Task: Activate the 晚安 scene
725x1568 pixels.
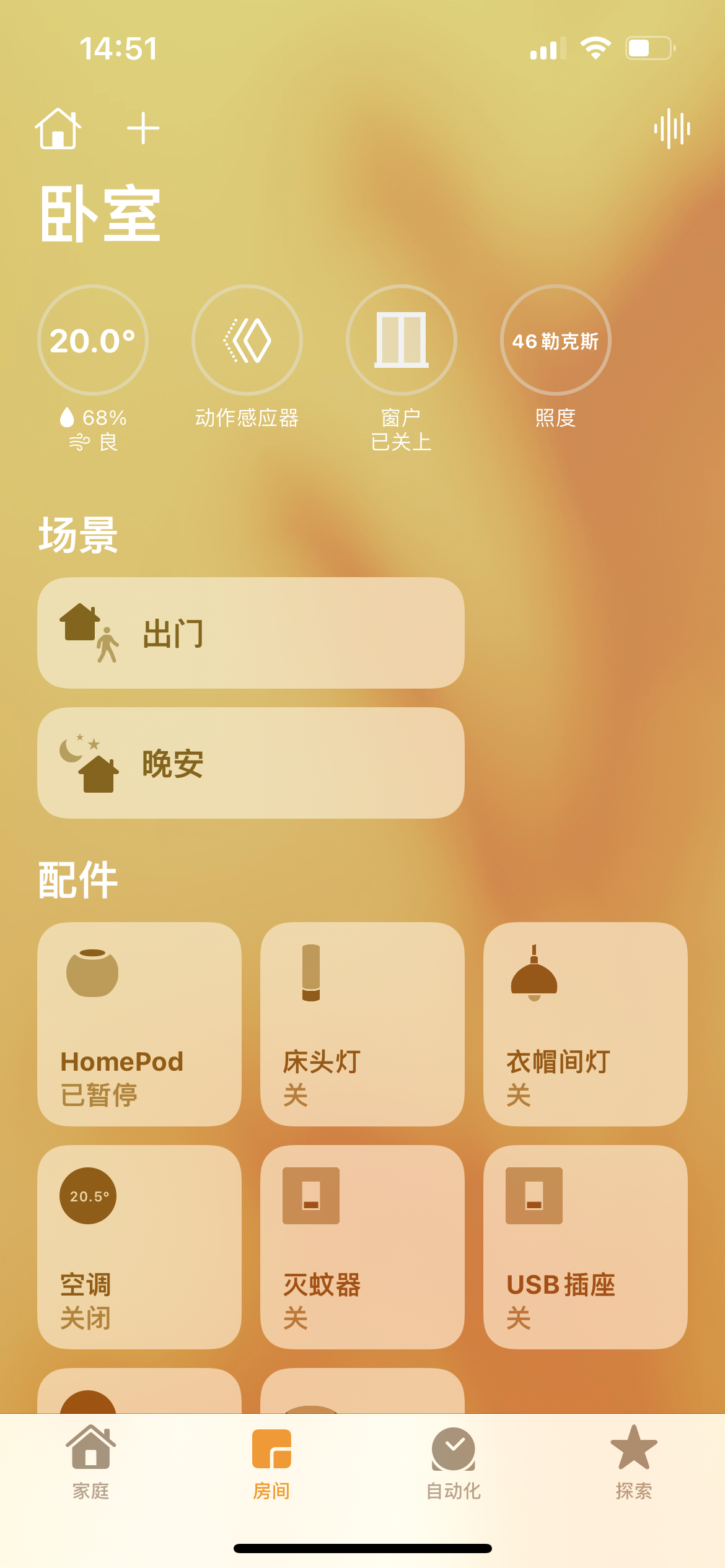Action: pos(250,763)
